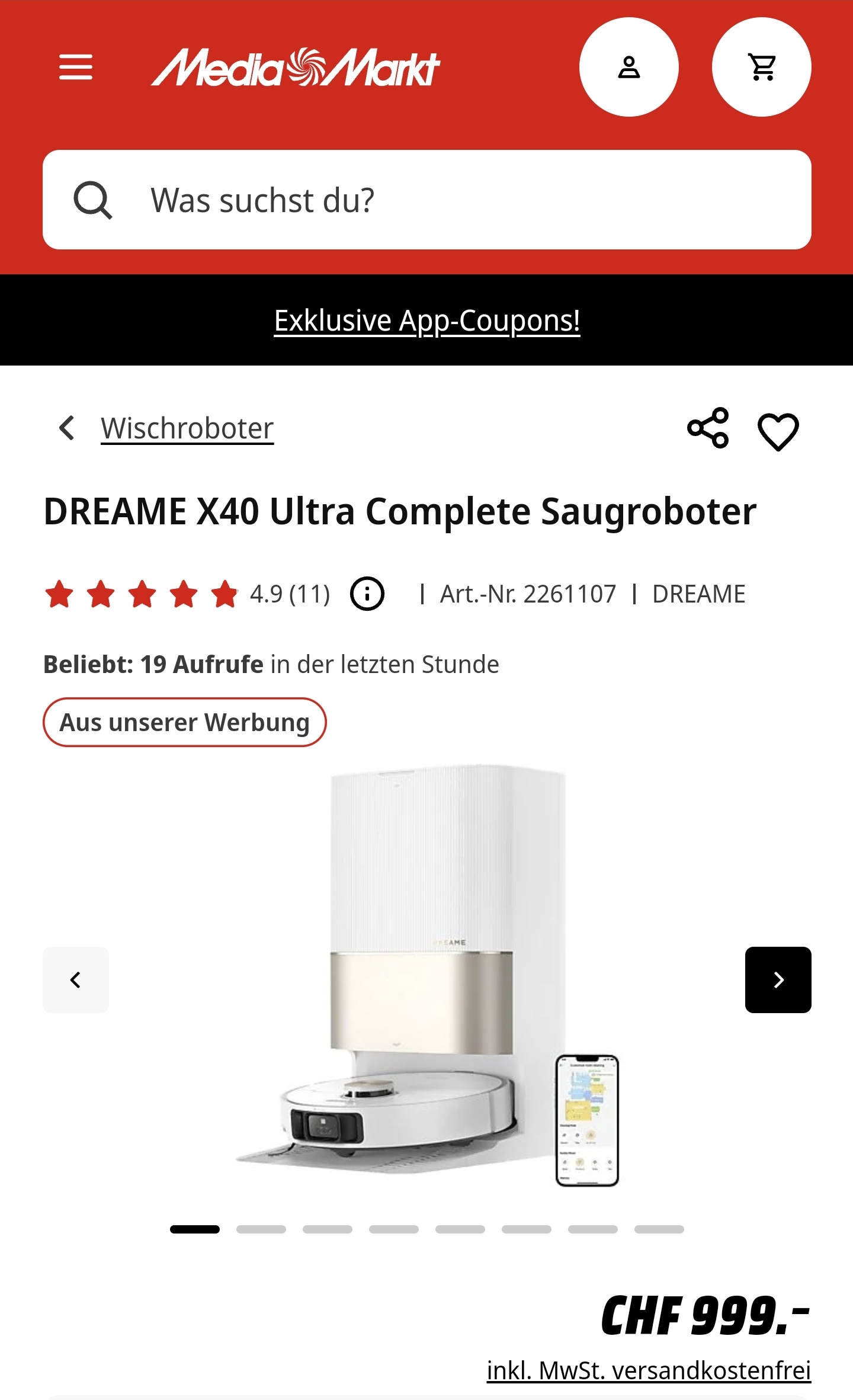Viewport: 853px width, 1400px height.
Task: Open 'inkl. MwSt. versandkostenfrei' details
Action: click(x=649, y=1370)
